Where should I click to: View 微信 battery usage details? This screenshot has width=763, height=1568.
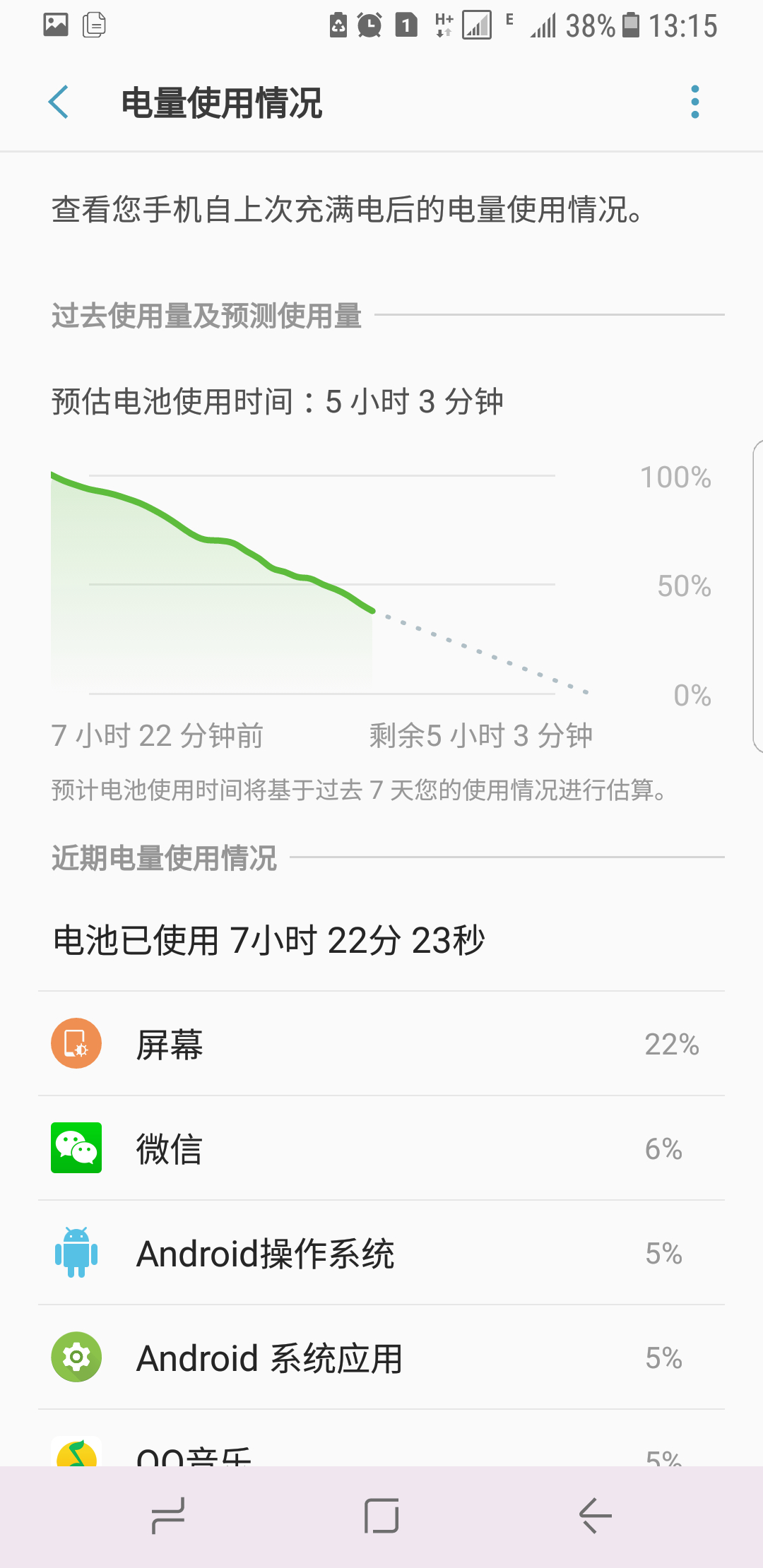[381, 1148]
